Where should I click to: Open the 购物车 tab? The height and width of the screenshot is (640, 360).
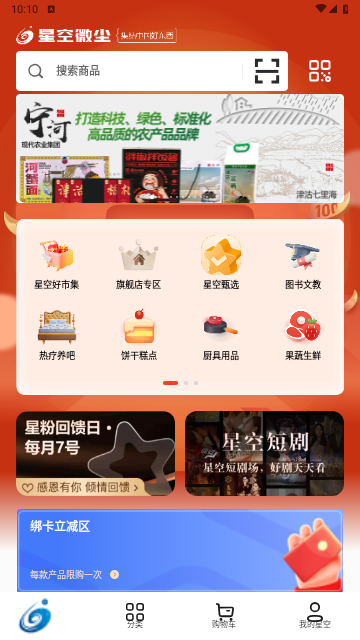click(x=224, y=616)
